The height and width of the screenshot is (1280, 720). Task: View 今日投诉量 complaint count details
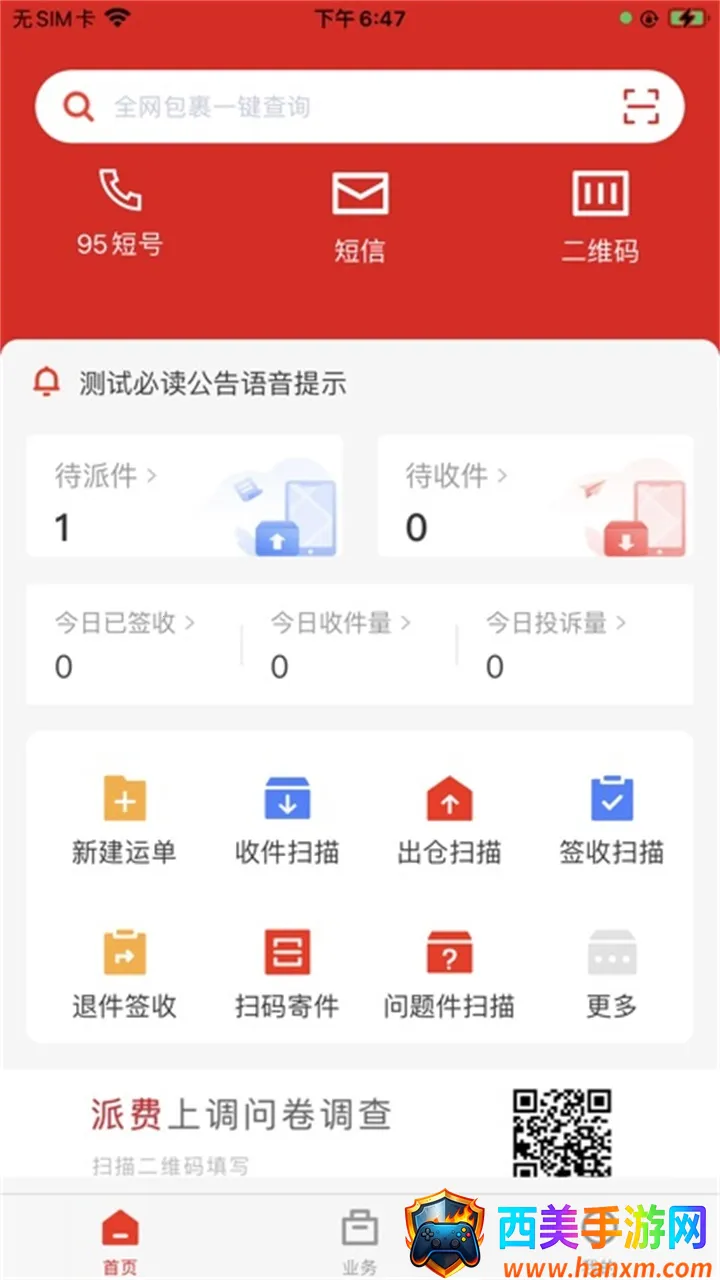[557, 644]
